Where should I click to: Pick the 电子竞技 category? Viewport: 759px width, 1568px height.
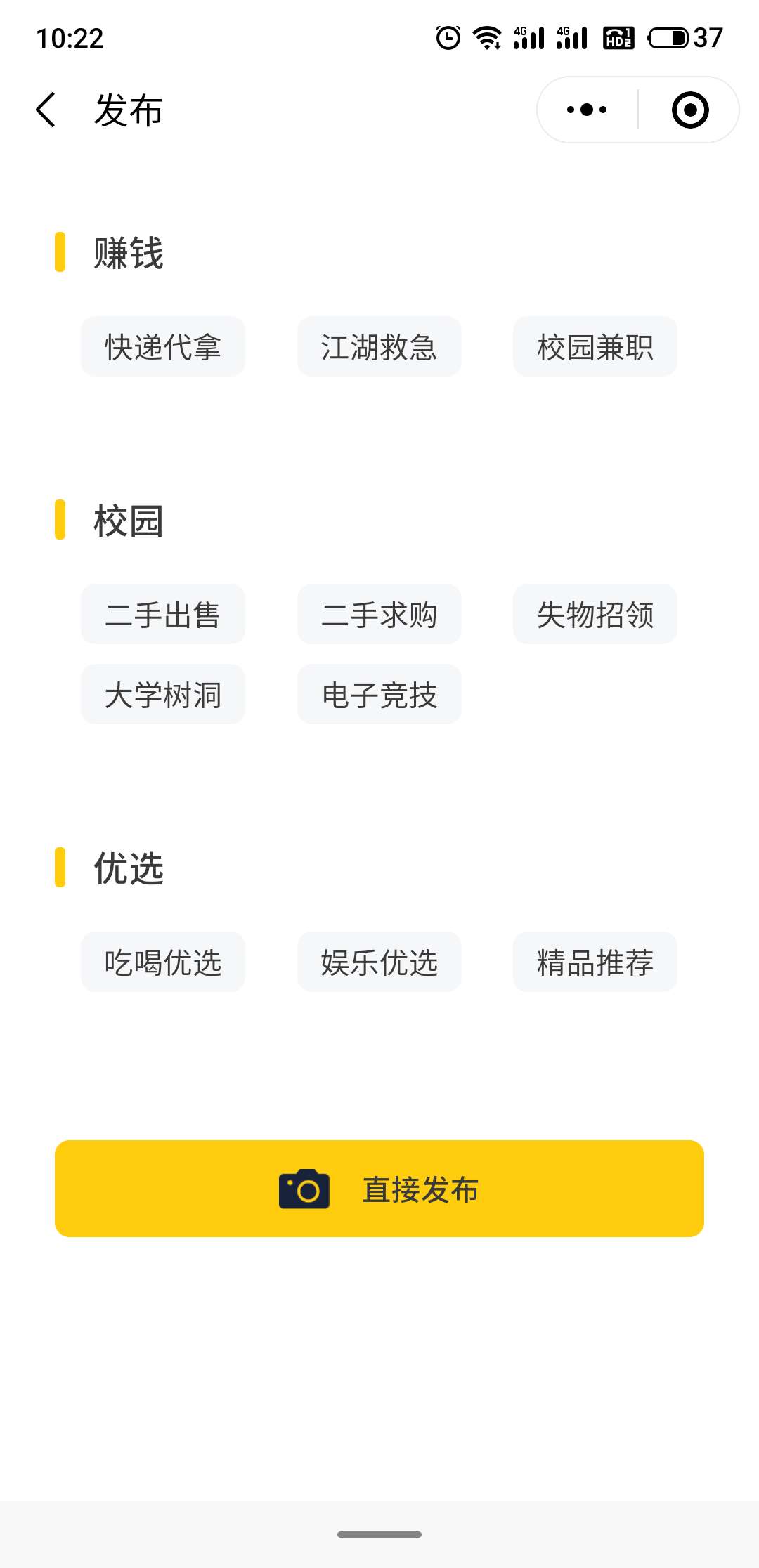pos(379,695)
